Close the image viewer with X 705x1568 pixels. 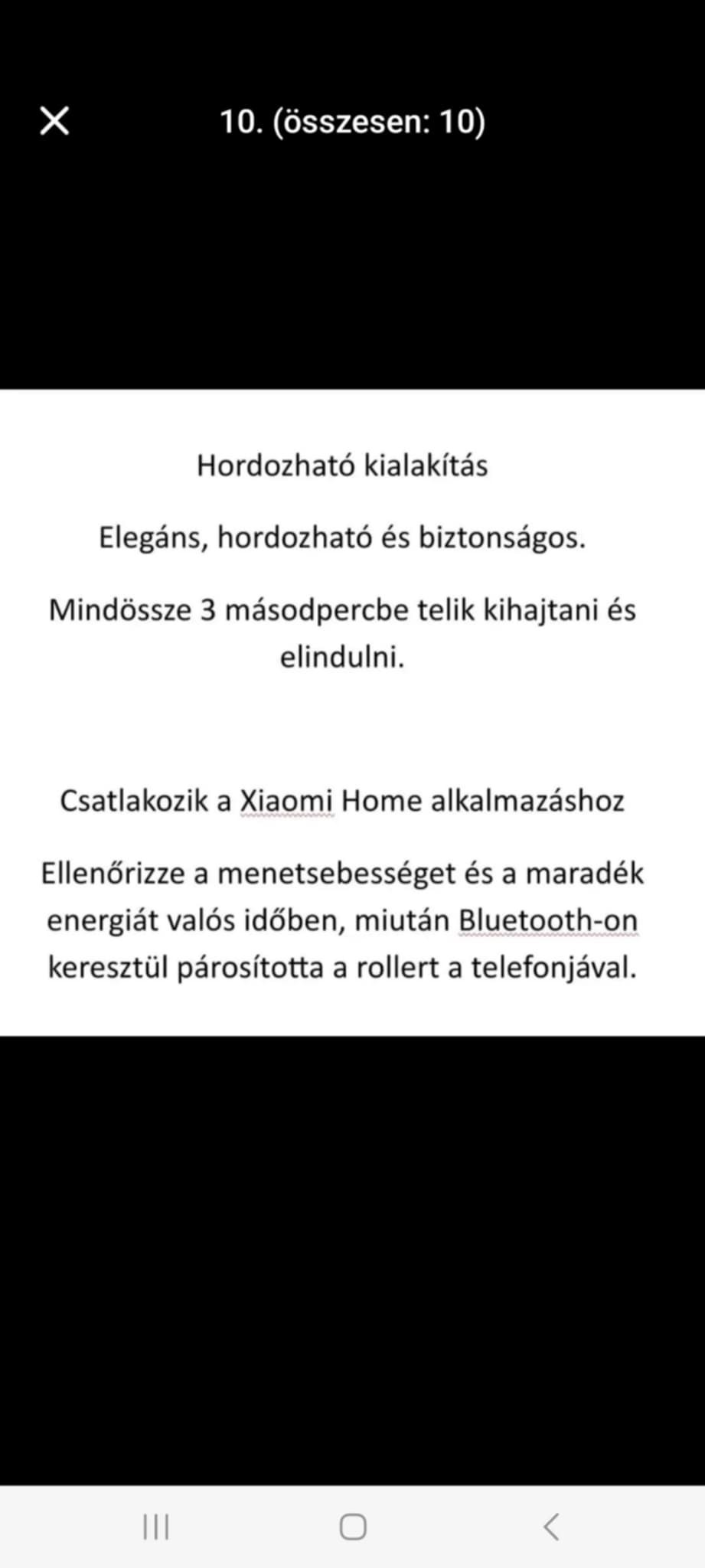click(x=54, y=121)
